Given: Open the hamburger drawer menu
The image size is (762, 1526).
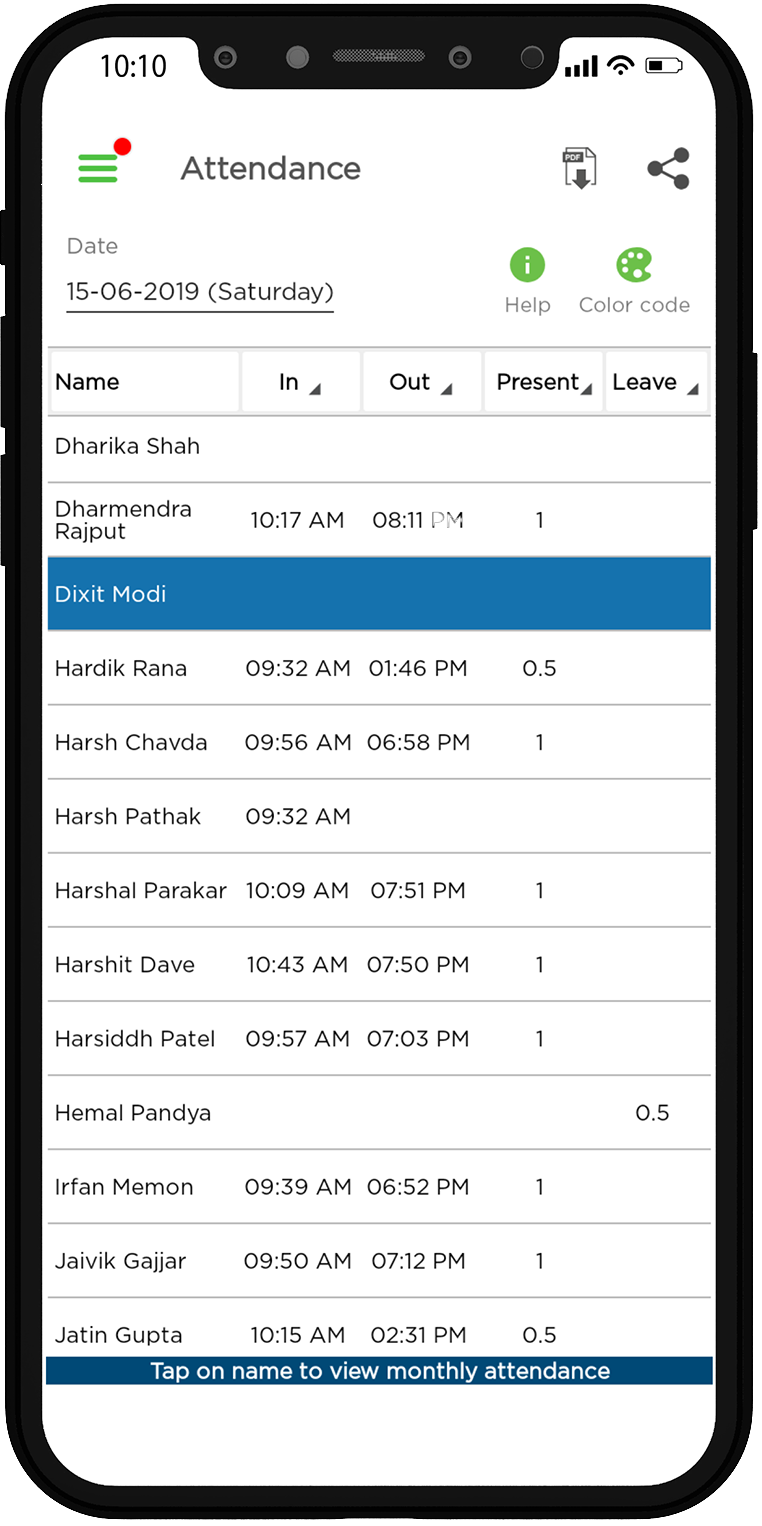Looking at the screenshot, I should [x=99, y=167].
